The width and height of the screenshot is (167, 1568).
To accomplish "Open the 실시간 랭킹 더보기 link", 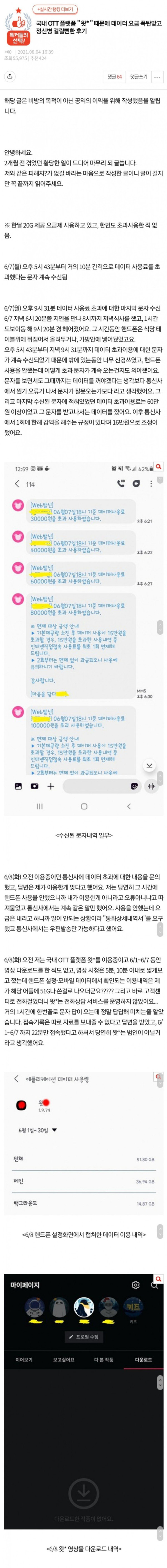I will [x=54, y=10].
